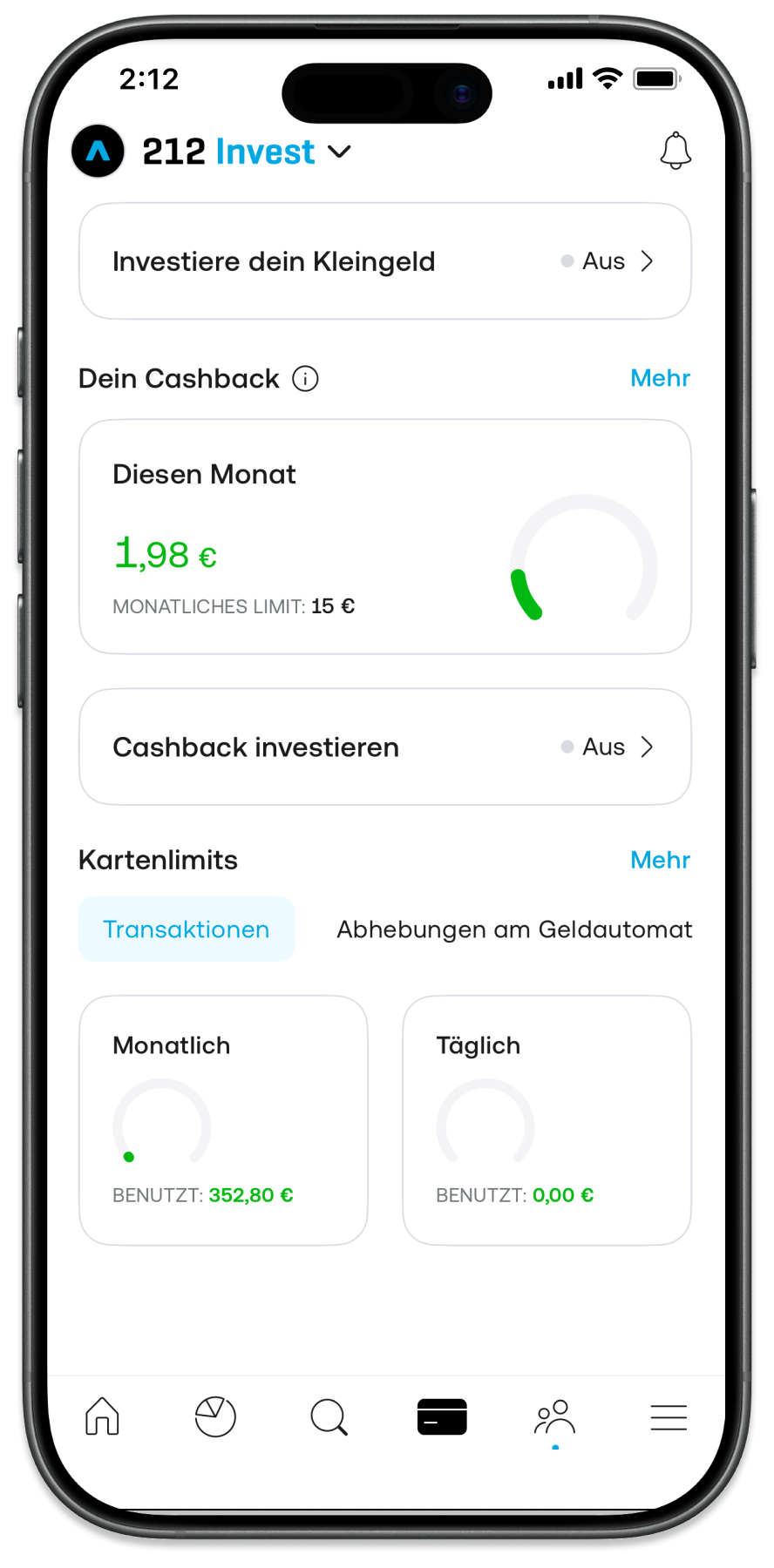This screenshot has width=774, height=1568.
Task: Open the hamburger menu tab
Action: (x=669, y=1416)
